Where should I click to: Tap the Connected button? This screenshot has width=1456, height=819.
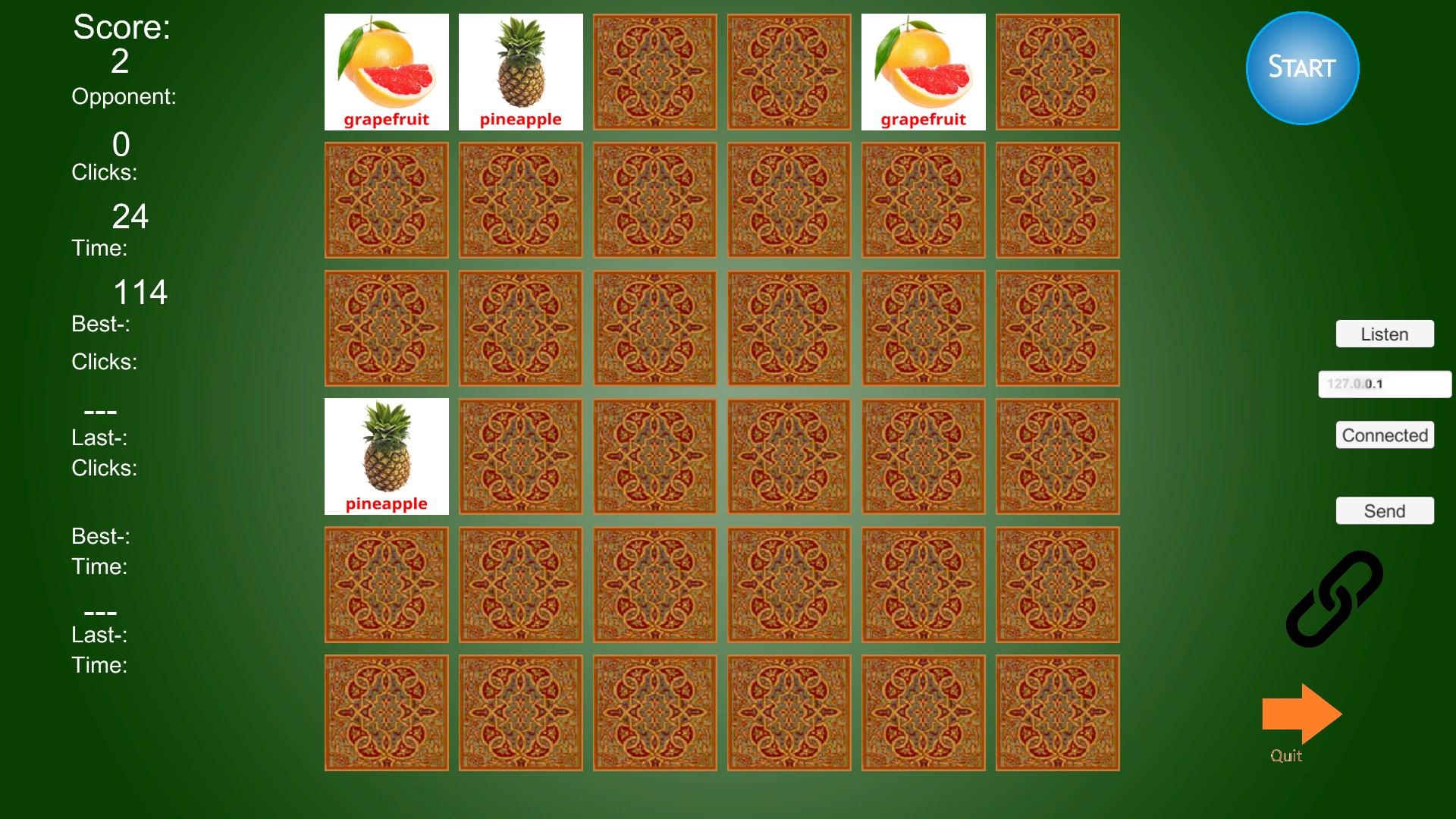pyautogui.click(x=1384, y=435)
